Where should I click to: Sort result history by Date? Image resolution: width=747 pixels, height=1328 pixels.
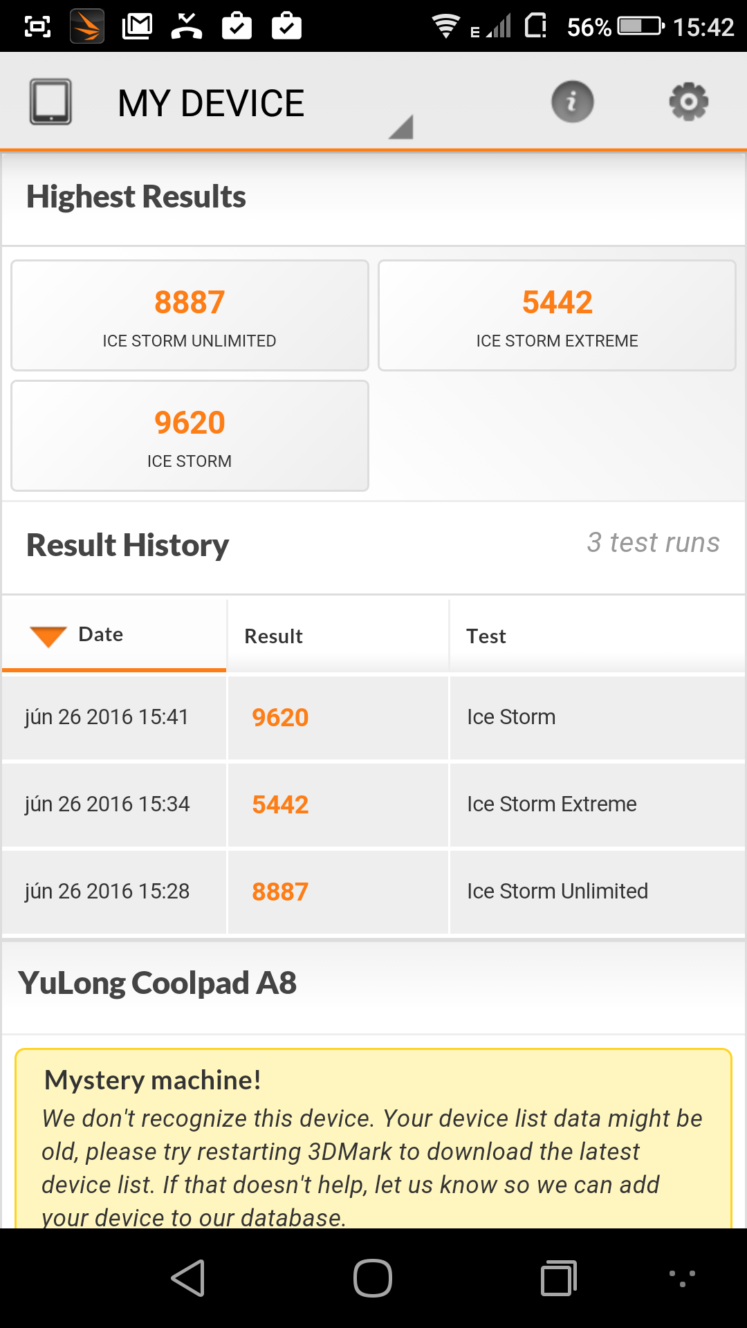click(x=114, y=635)
